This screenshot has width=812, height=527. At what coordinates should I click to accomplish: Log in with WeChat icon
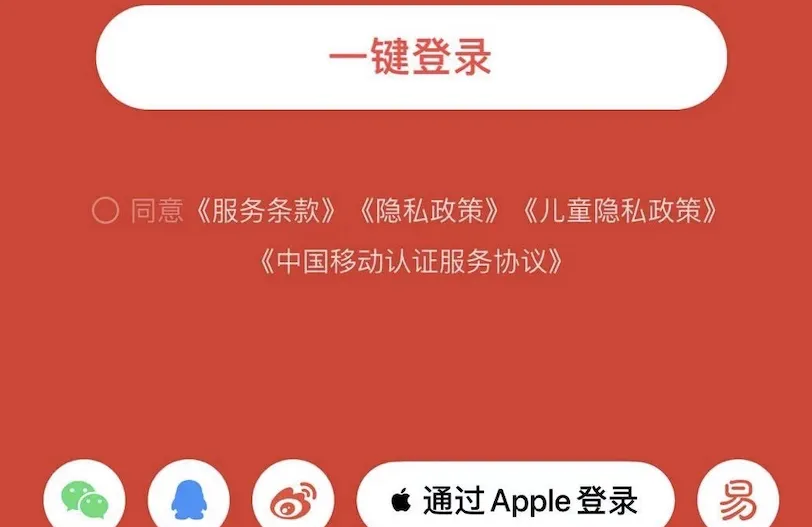point(84,498)
